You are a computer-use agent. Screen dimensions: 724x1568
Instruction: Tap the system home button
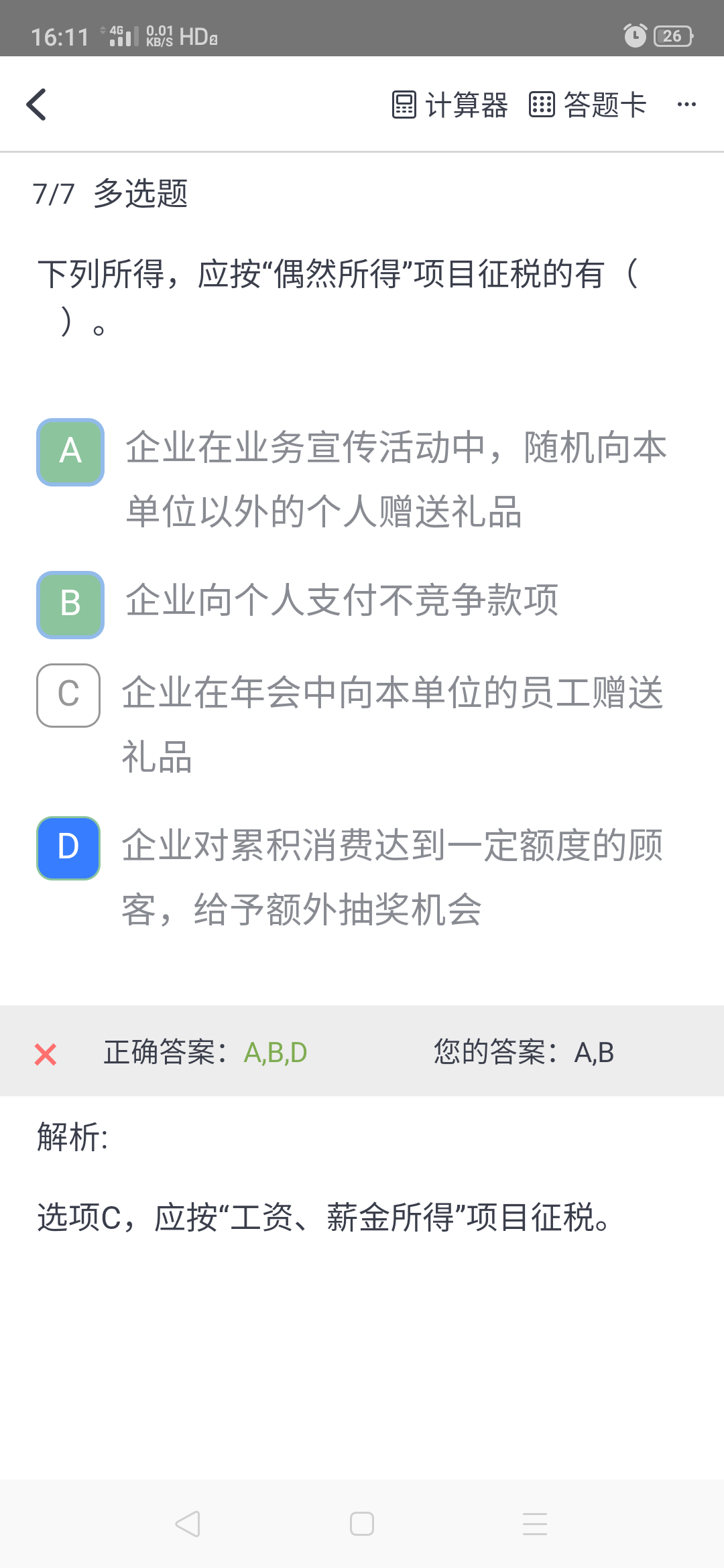362,1524
